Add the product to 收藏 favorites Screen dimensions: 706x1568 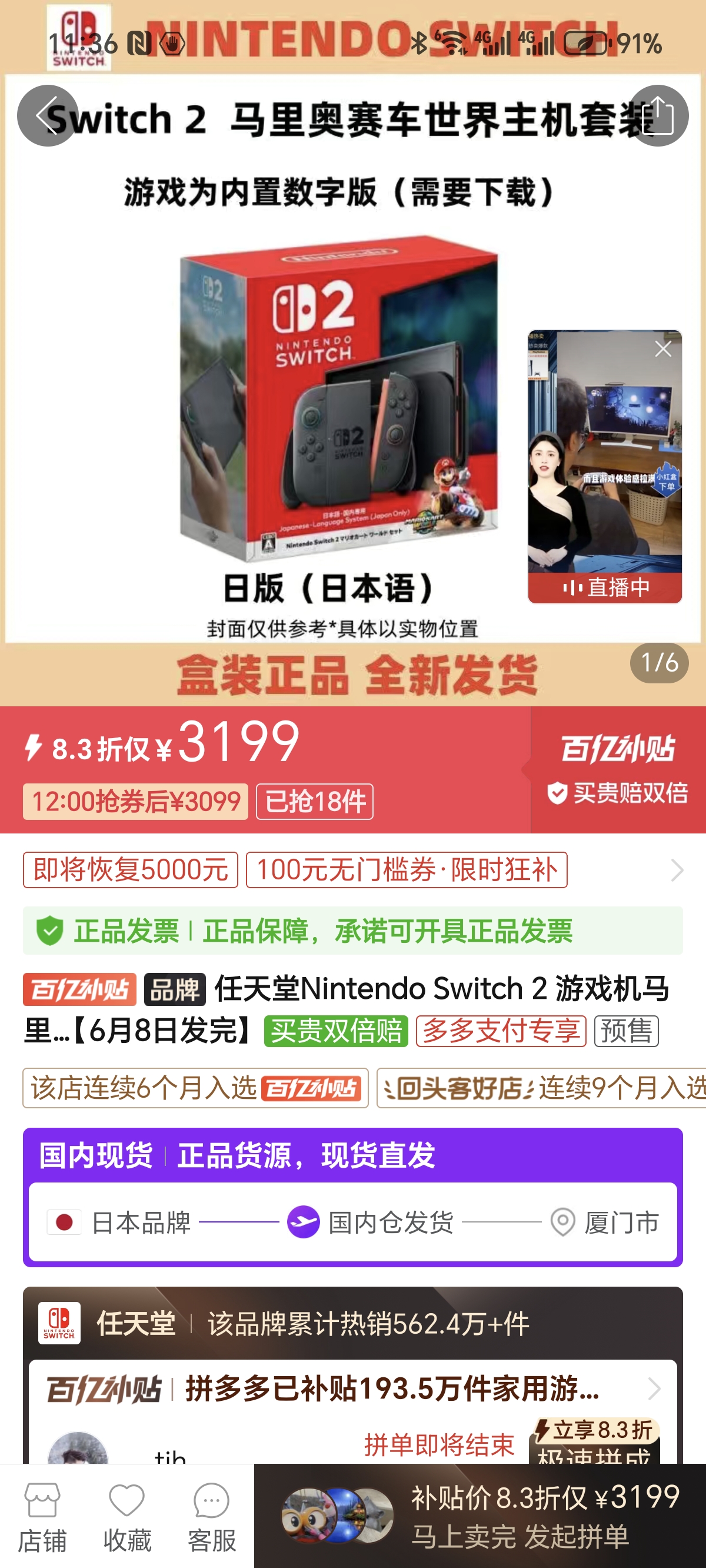point(126,1517)
